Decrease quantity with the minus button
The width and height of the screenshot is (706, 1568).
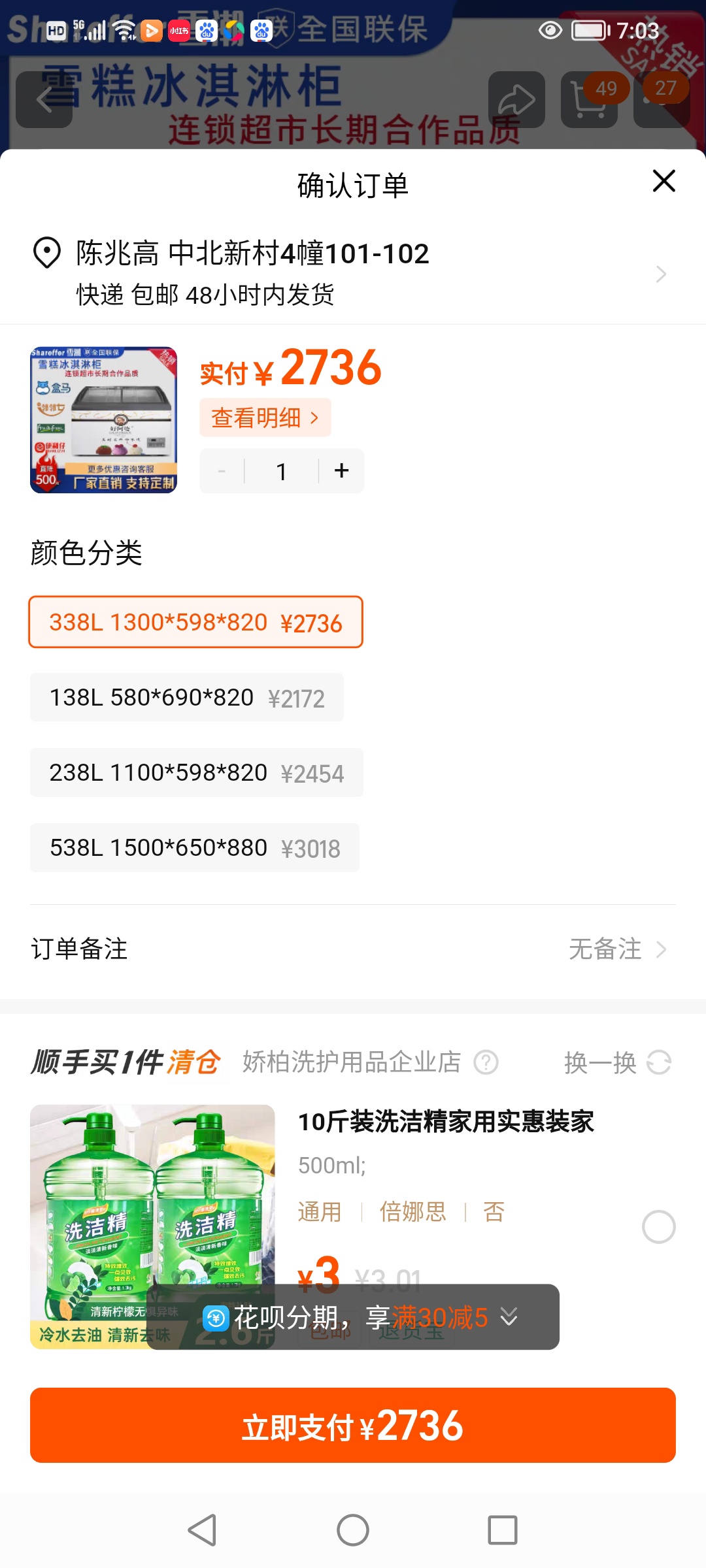[222, 471]
